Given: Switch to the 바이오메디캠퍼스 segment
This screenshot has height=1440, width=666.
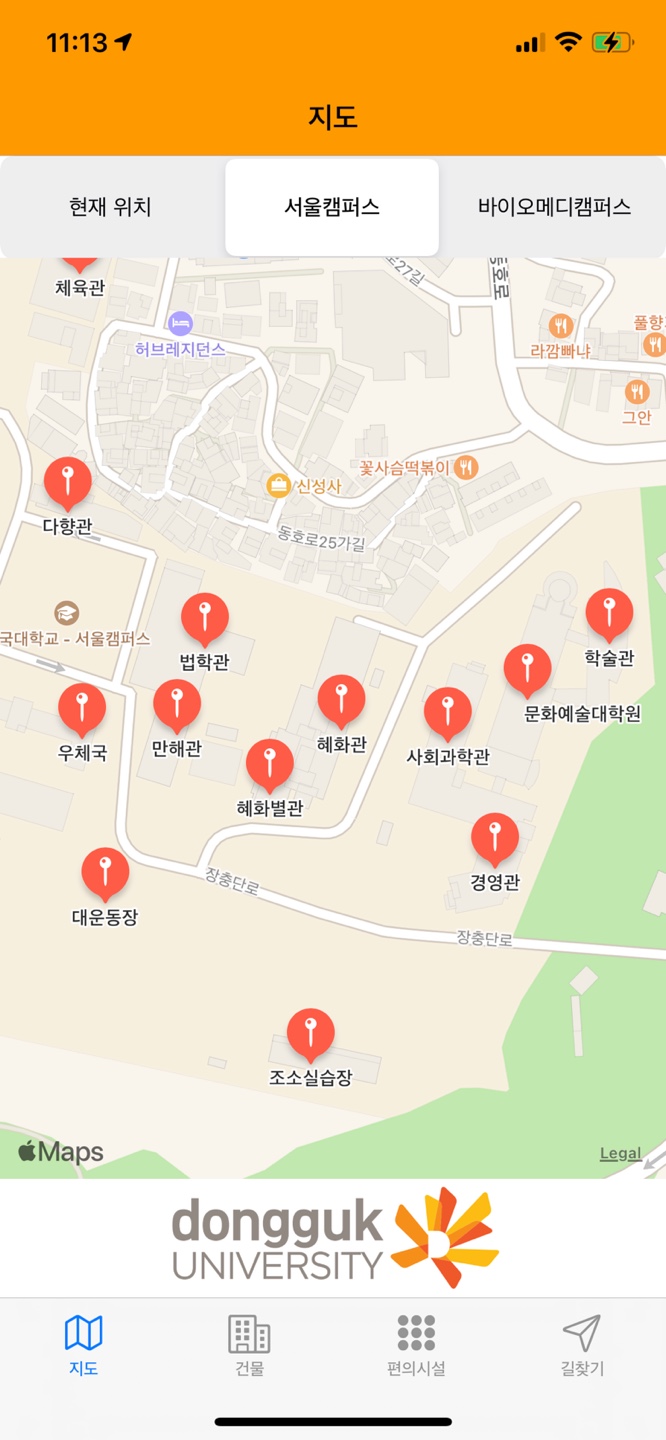Looking at the screenshot, I should [x=553, y=207].
